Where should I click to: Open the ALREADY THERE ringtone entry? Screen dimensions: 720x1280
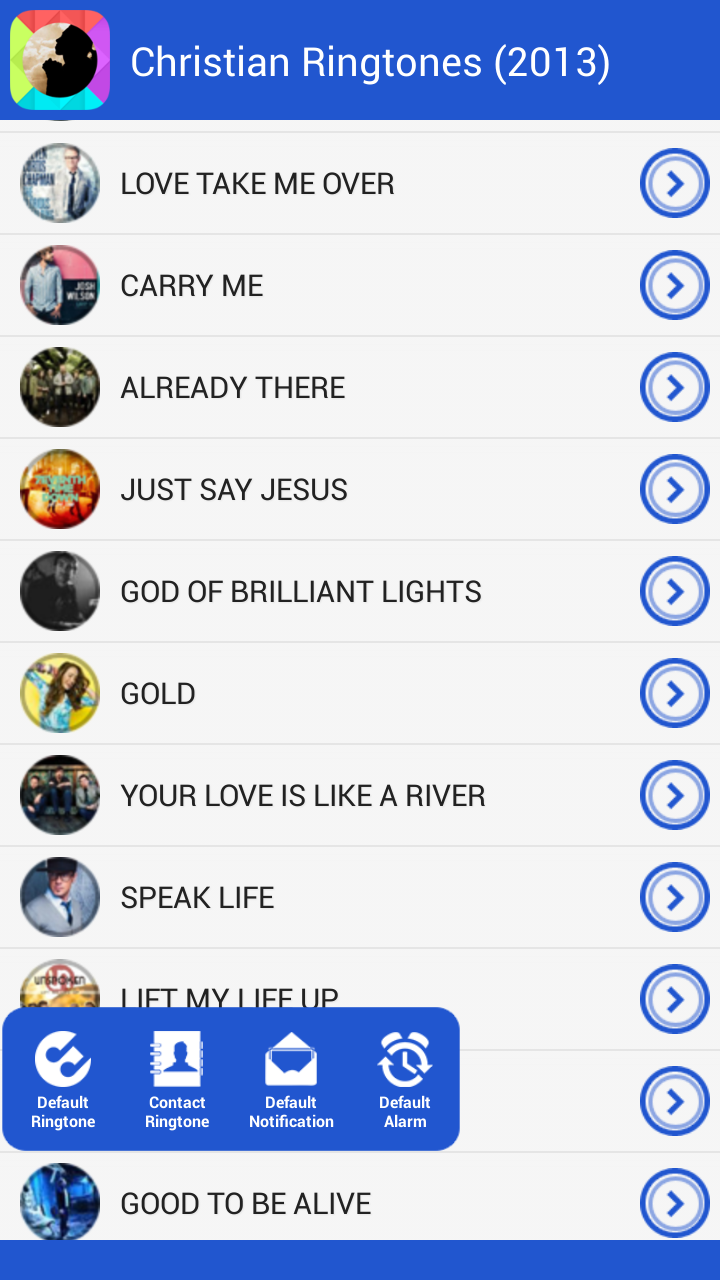point(300,387)
